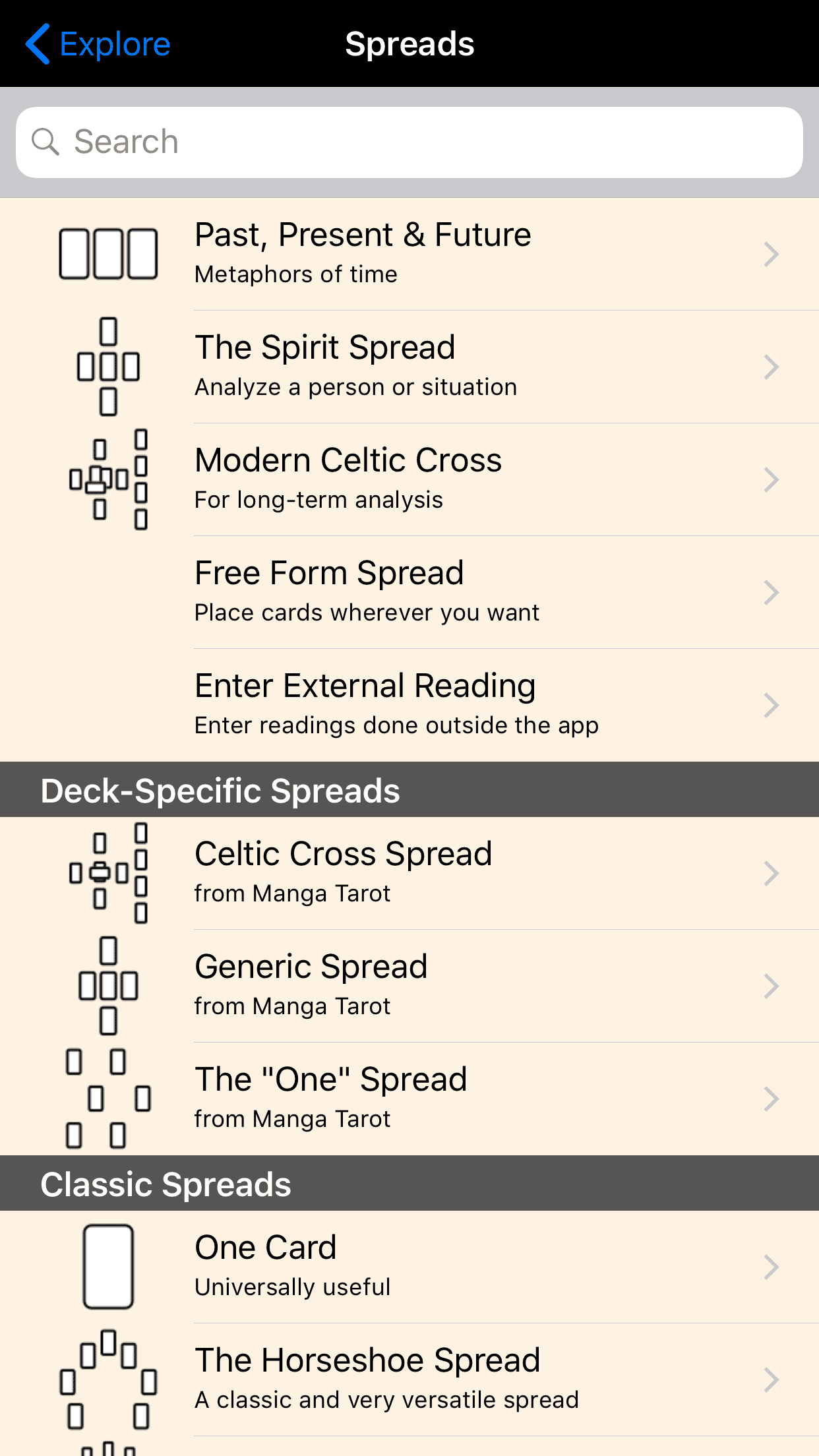Open The Horseshoe Spread
The height and width of the screenshot is (1456, 819).
pyautogui.click(x=409, y=1380)
